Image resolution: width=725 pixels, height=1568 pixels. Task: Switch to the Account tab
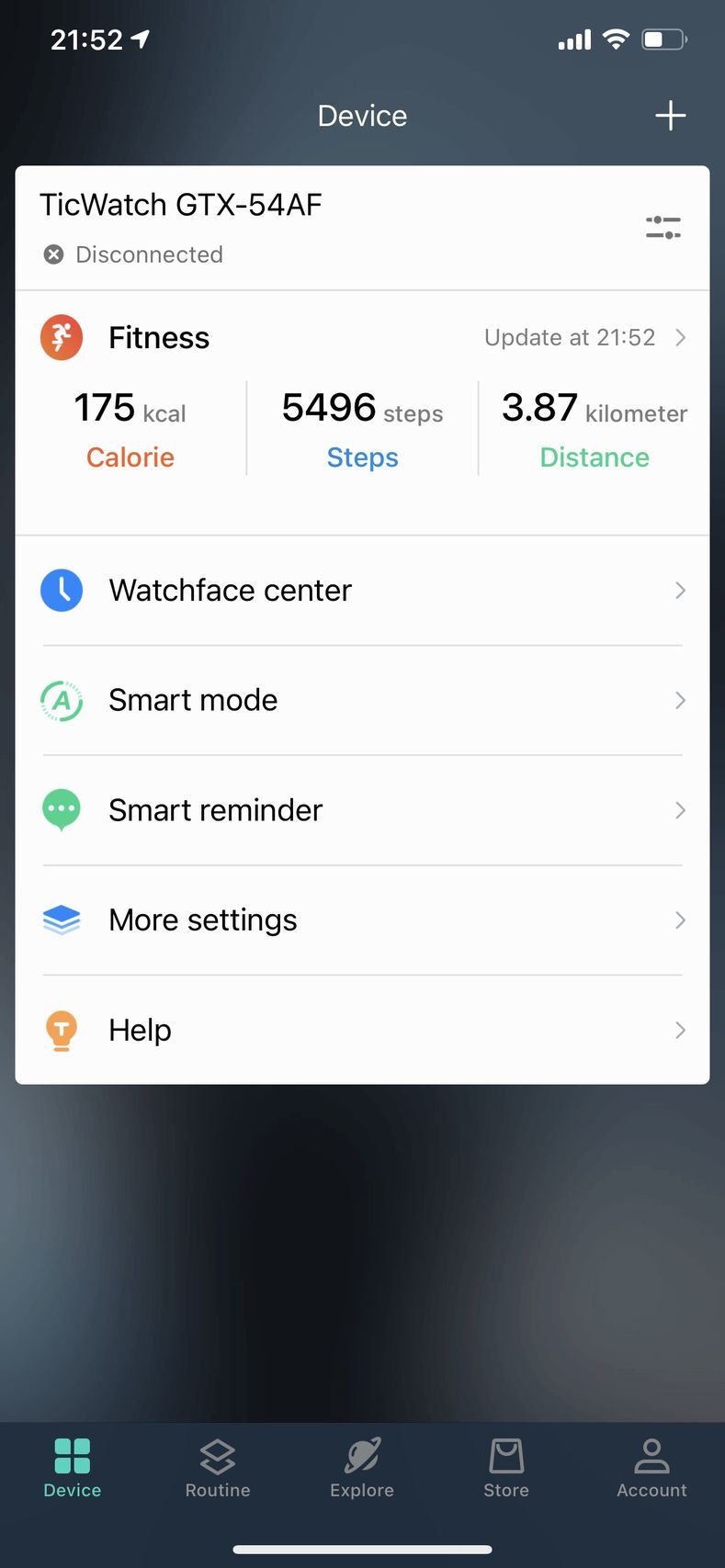[x=651, y=1468]
